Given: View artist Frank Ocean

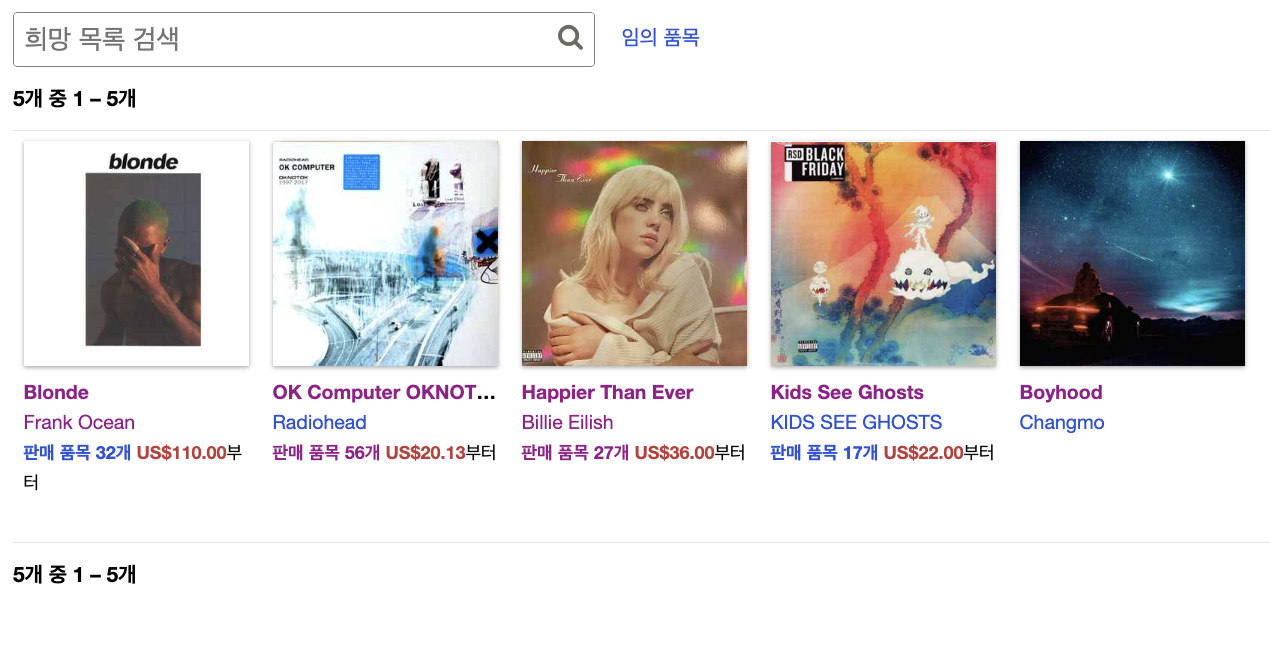Looking at the screenshot, I should [79, 422].
